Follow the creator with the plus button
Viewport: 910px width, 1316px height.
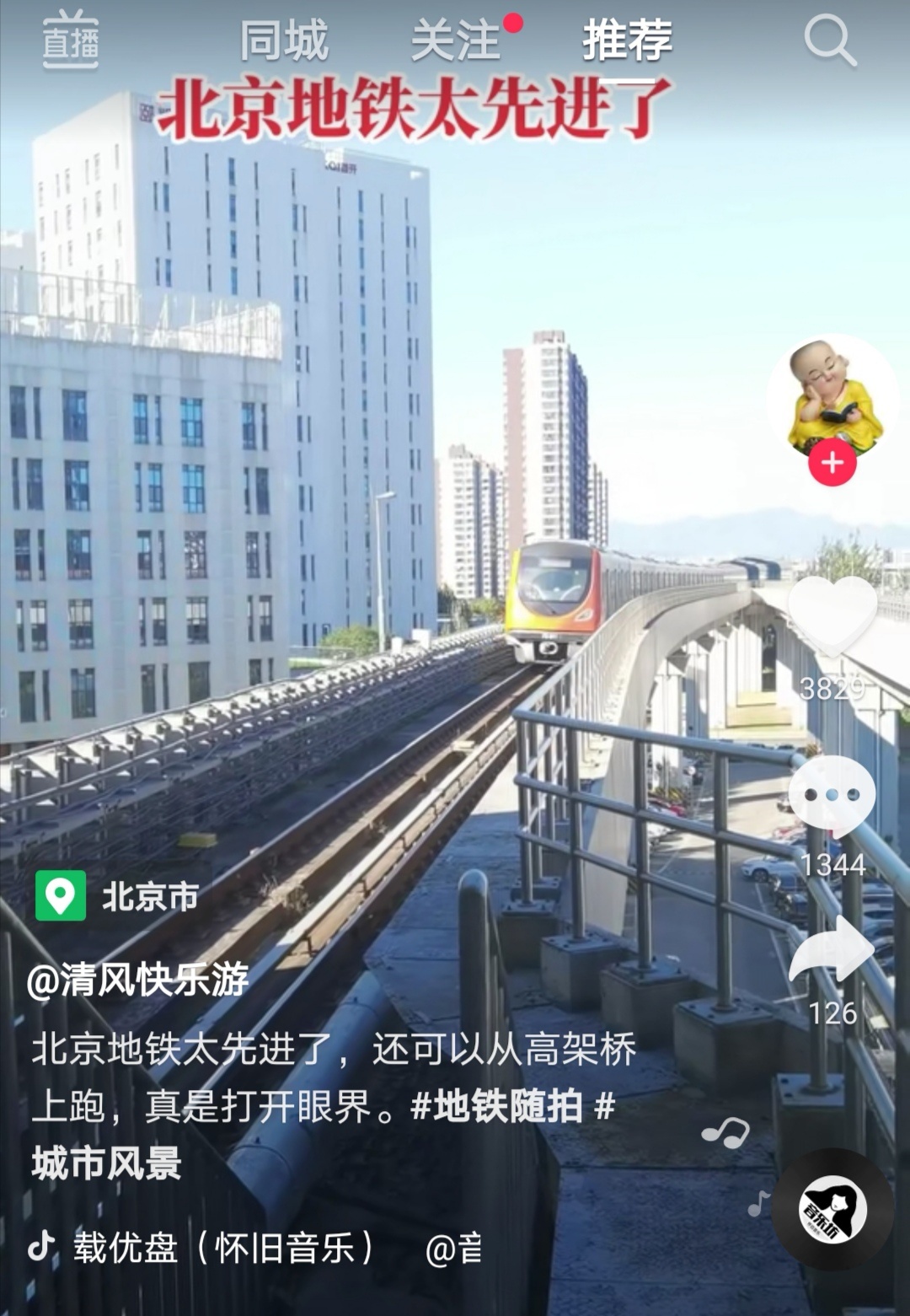[832, 462]
